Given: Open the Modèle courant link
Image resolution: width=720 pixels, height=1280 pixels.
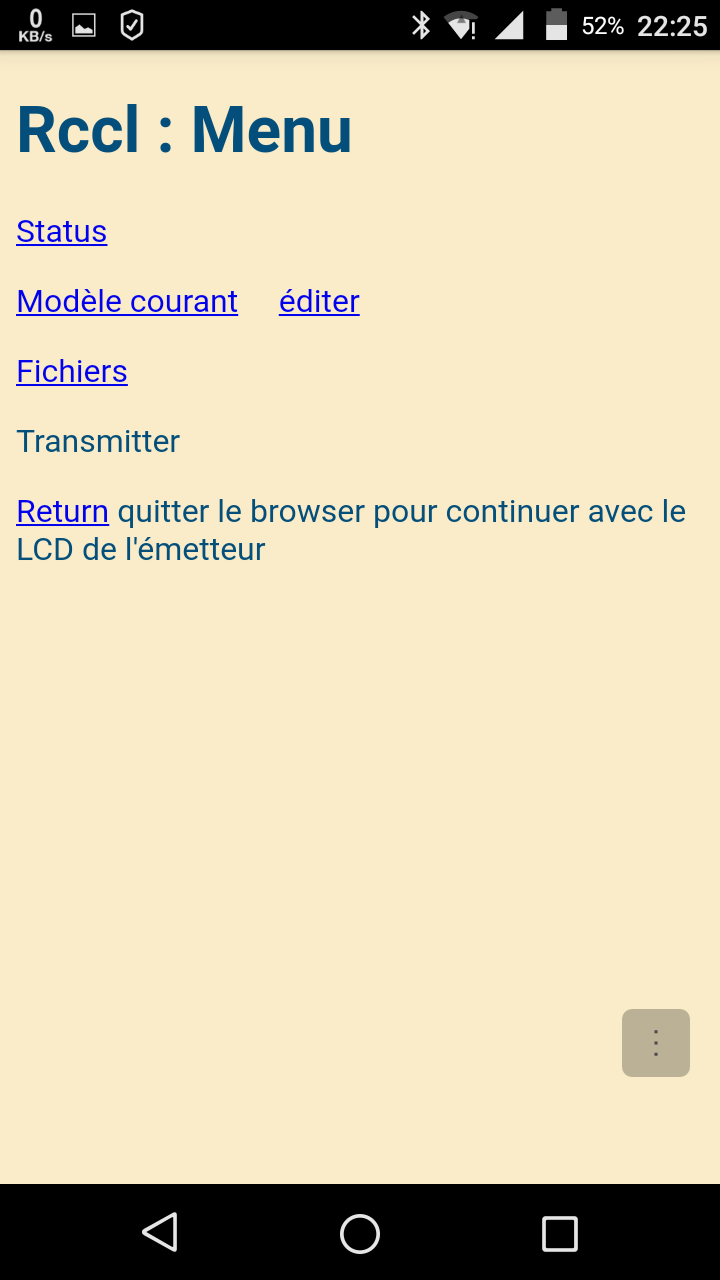Looking at the screenshot, I should [127, 302].
